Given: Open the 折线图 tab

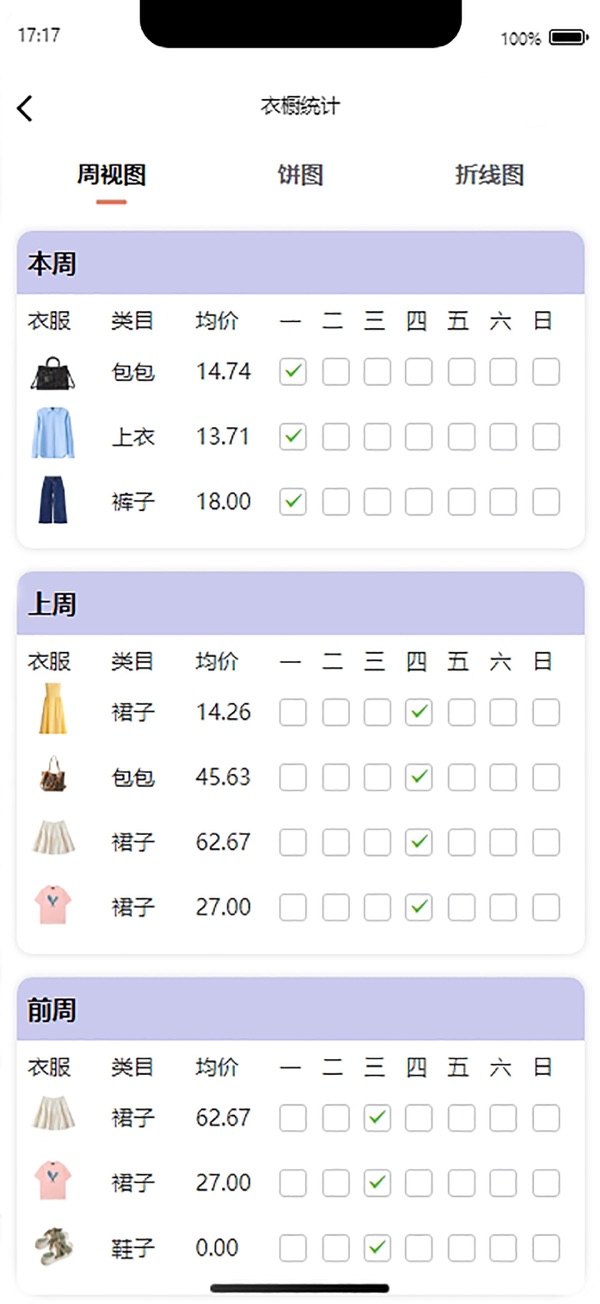Looking at the screenshot, I should click(x=489, y=175).
